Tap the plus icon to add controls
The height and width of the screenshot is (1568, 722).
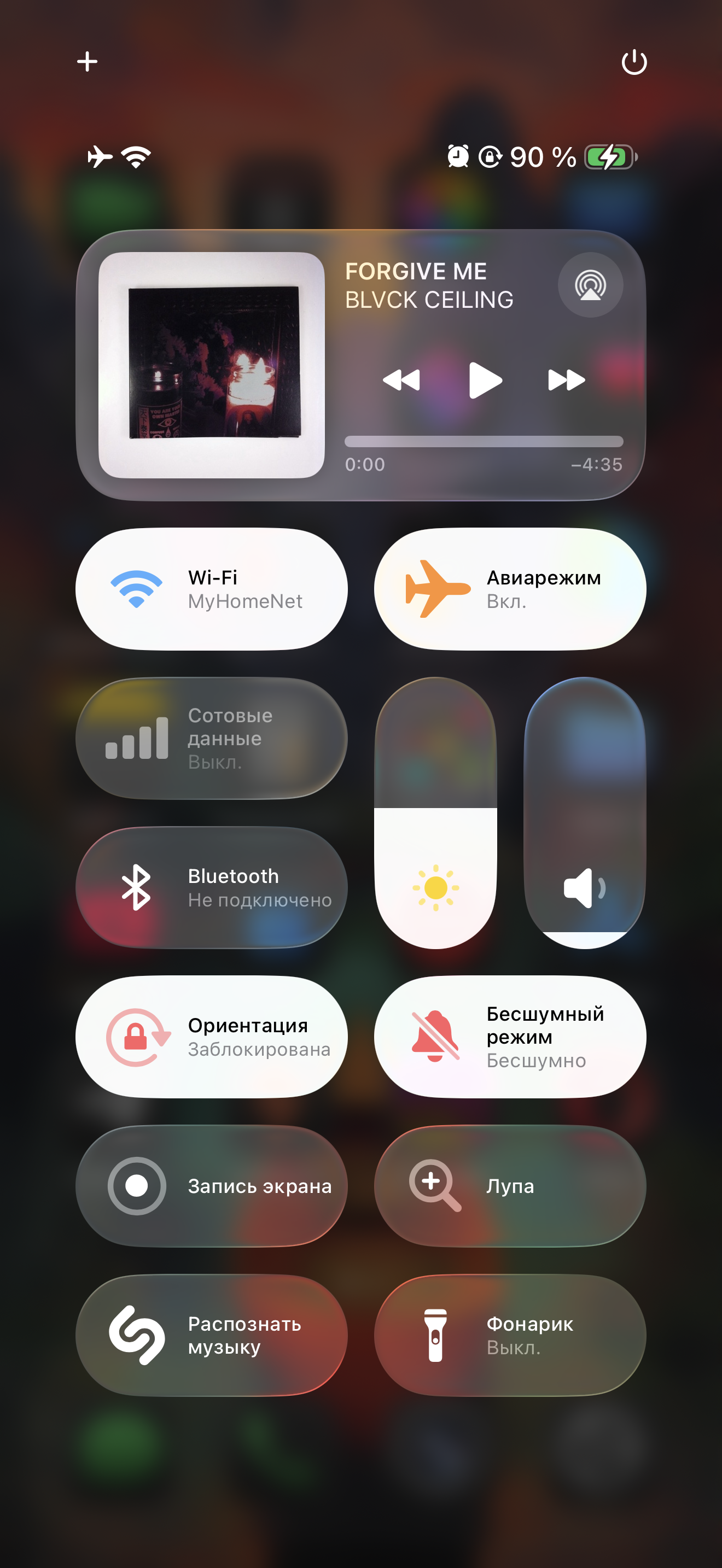pyautogui.click(x=87, y=61)
